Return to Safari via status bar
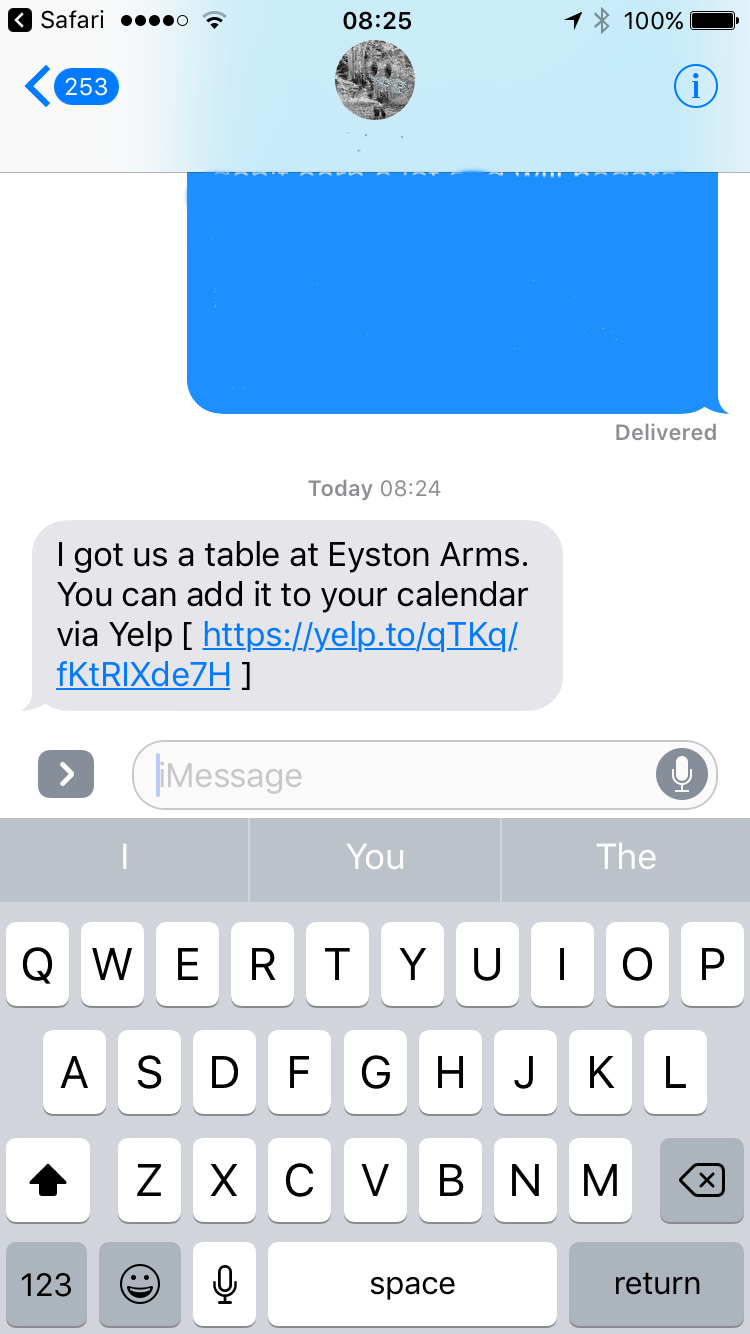Screen dimensions: 750x1334 click(x=56, y=20)
